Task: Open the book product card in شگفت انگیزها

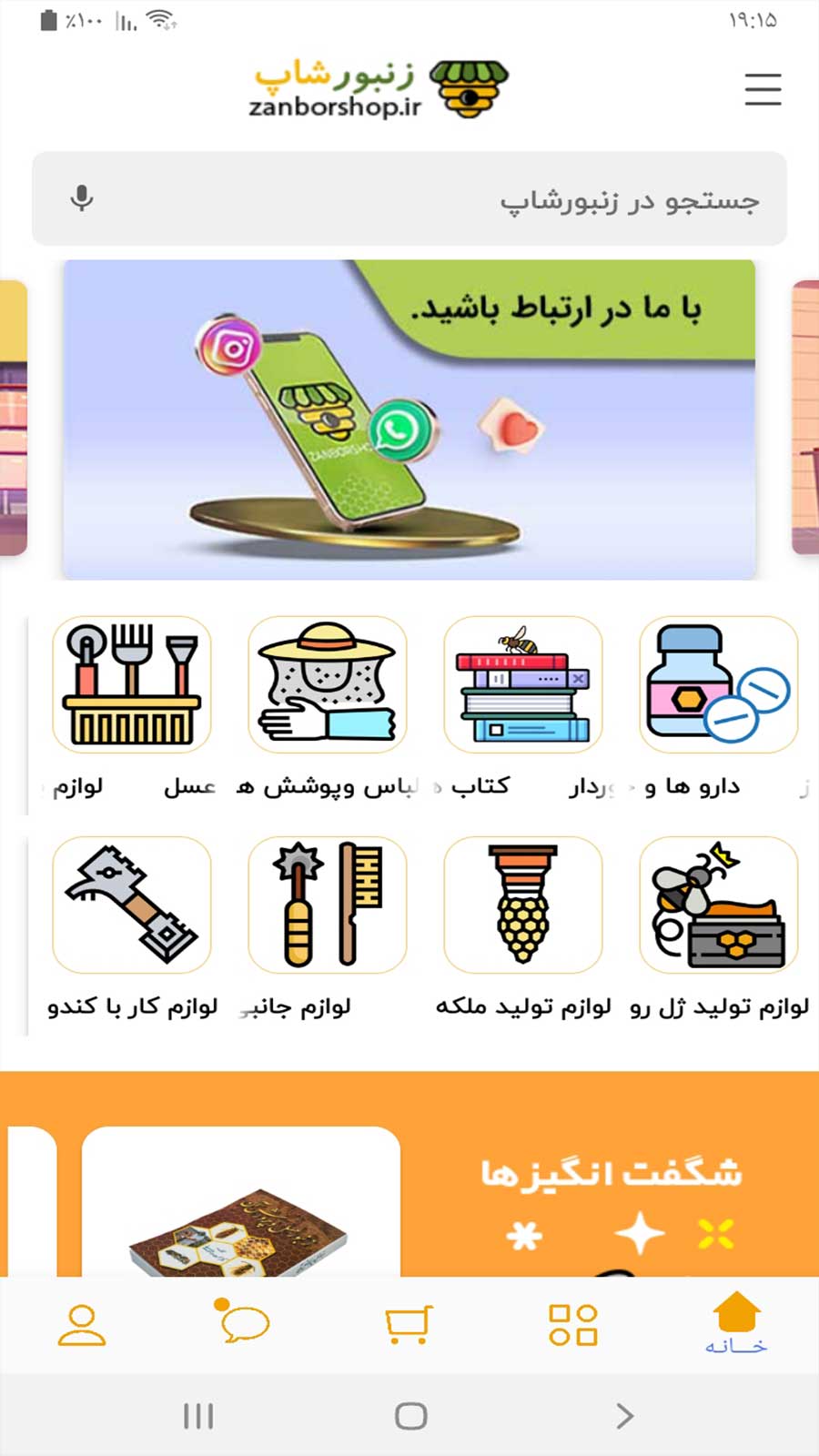Action: click(x=240, y=1210)
